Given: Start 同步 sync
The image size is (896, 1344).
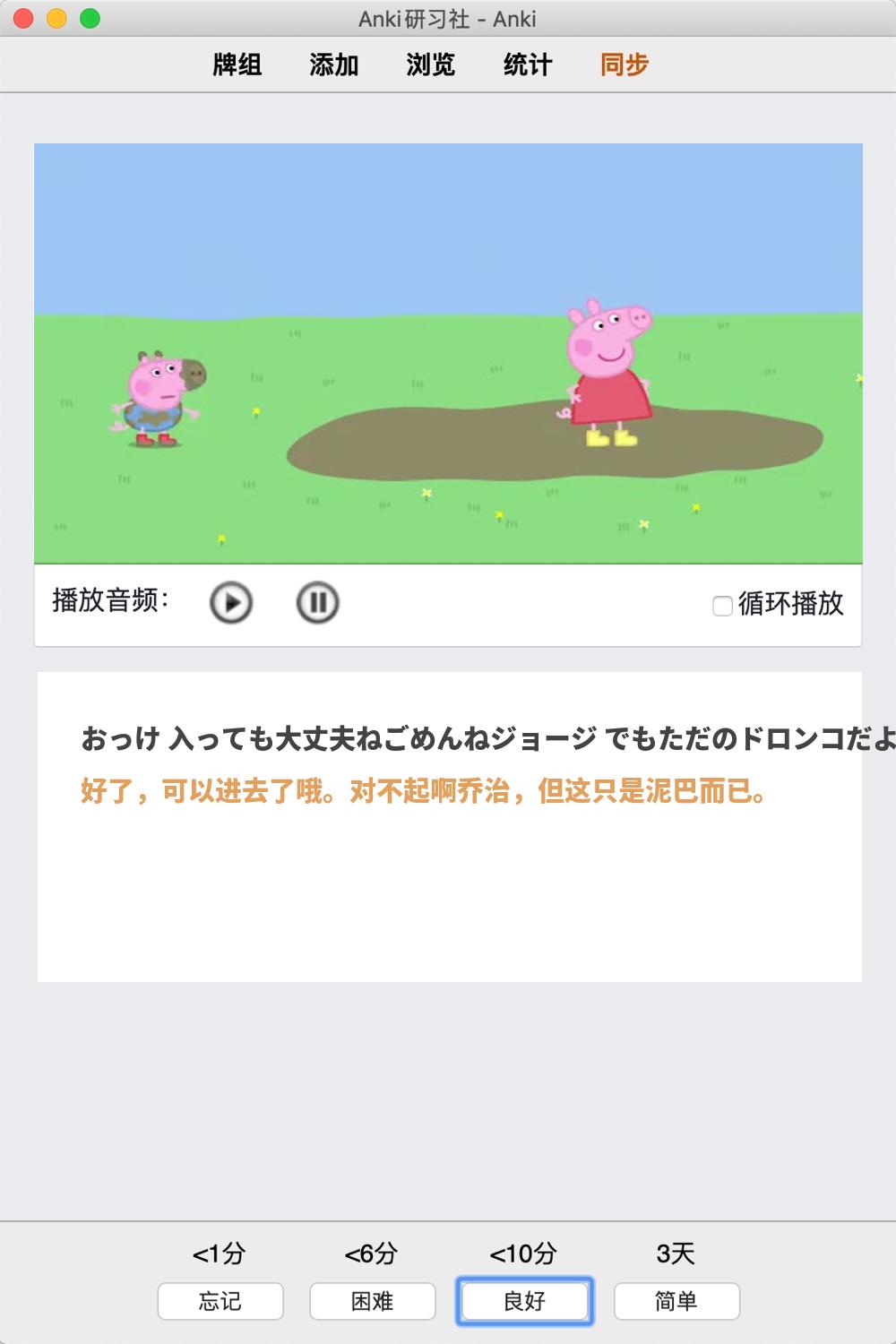Looking at the screenshot, I should click(x=625, y=65).
